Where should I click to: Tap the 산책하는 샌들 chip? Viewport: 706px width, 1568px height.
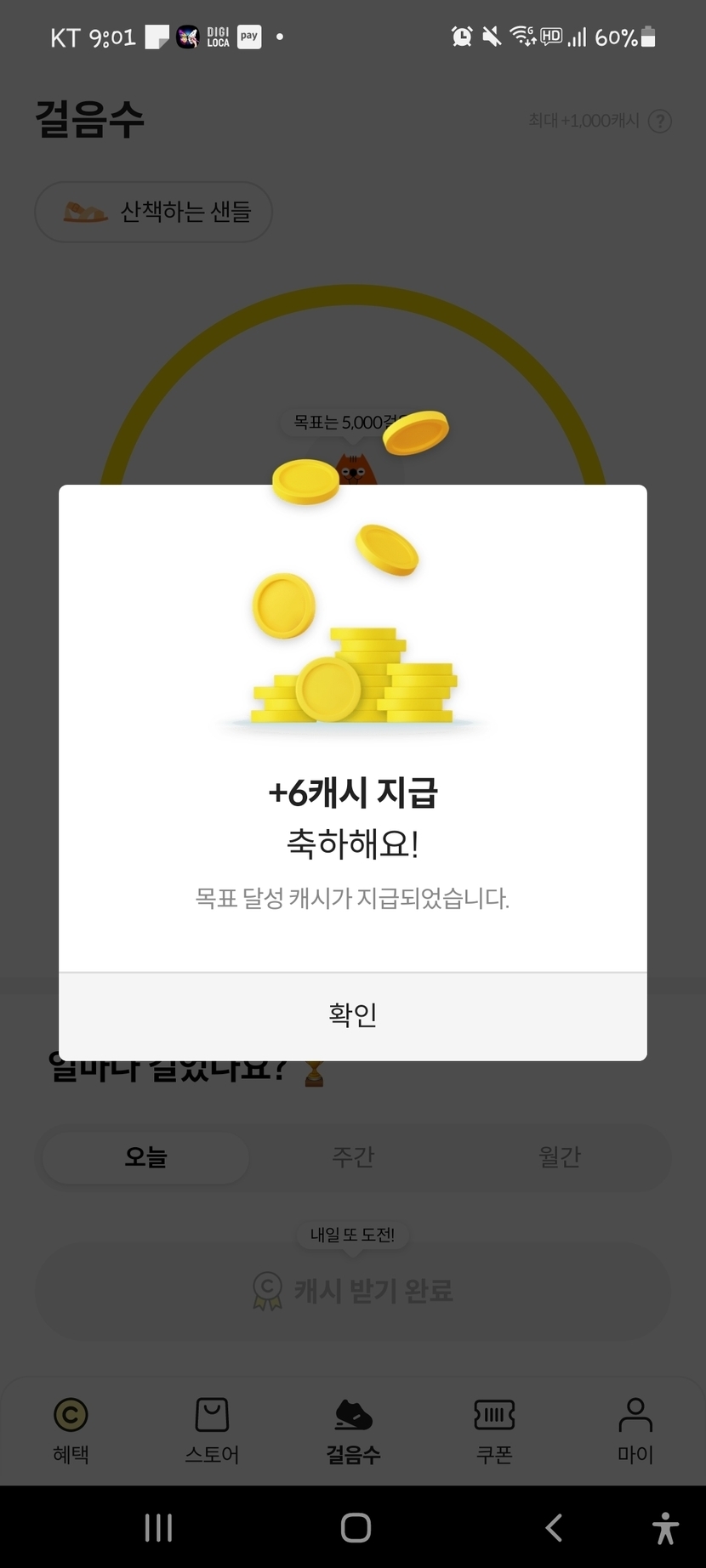coord(153,212)
